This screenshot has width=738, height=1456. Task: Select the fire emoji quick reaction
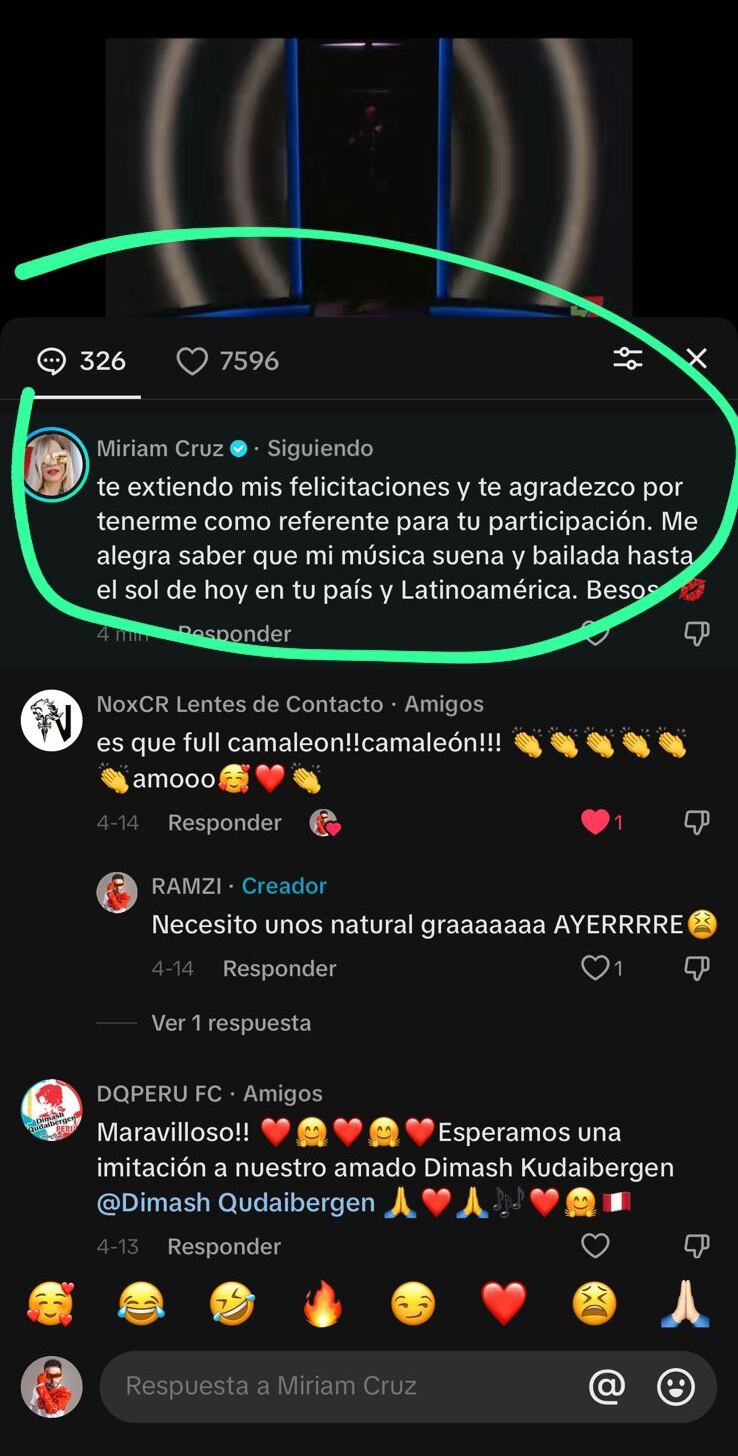point(322,1303)
